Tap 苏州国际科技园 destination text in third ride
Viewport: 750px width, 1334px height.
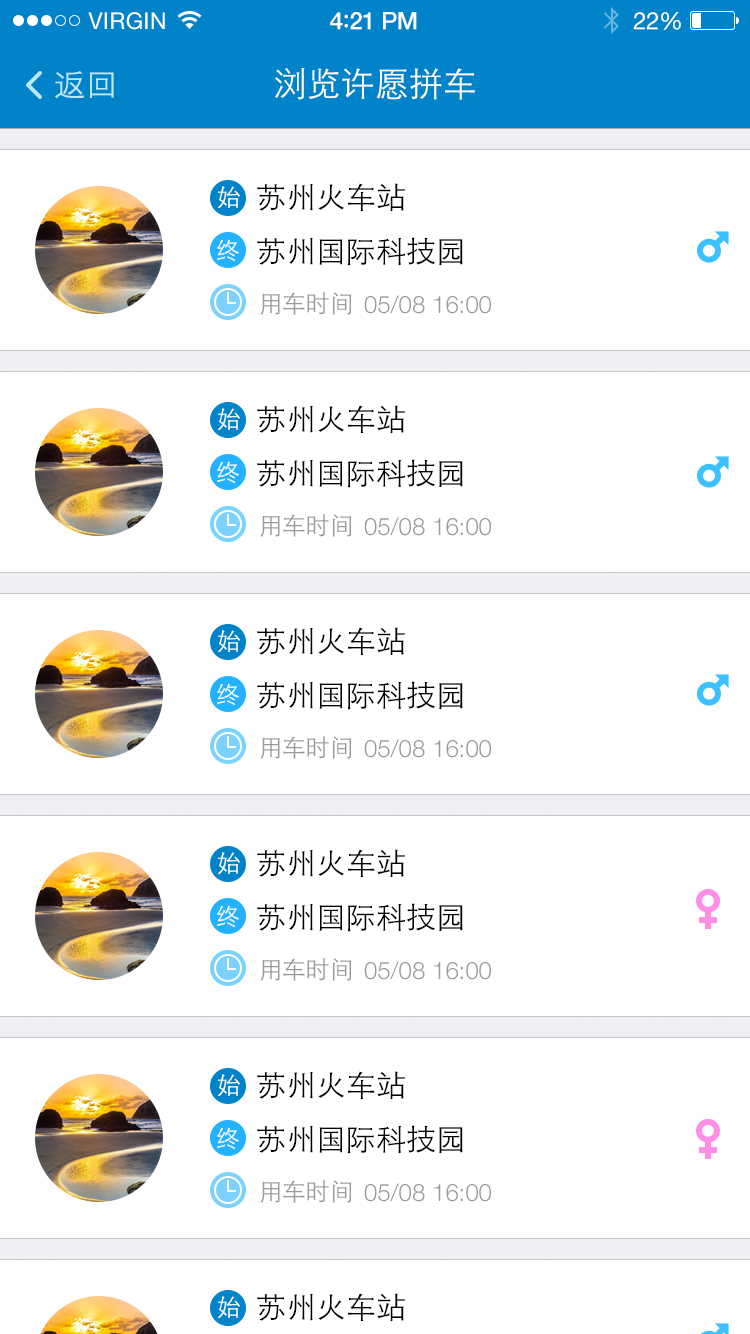(x=359, y=696)
